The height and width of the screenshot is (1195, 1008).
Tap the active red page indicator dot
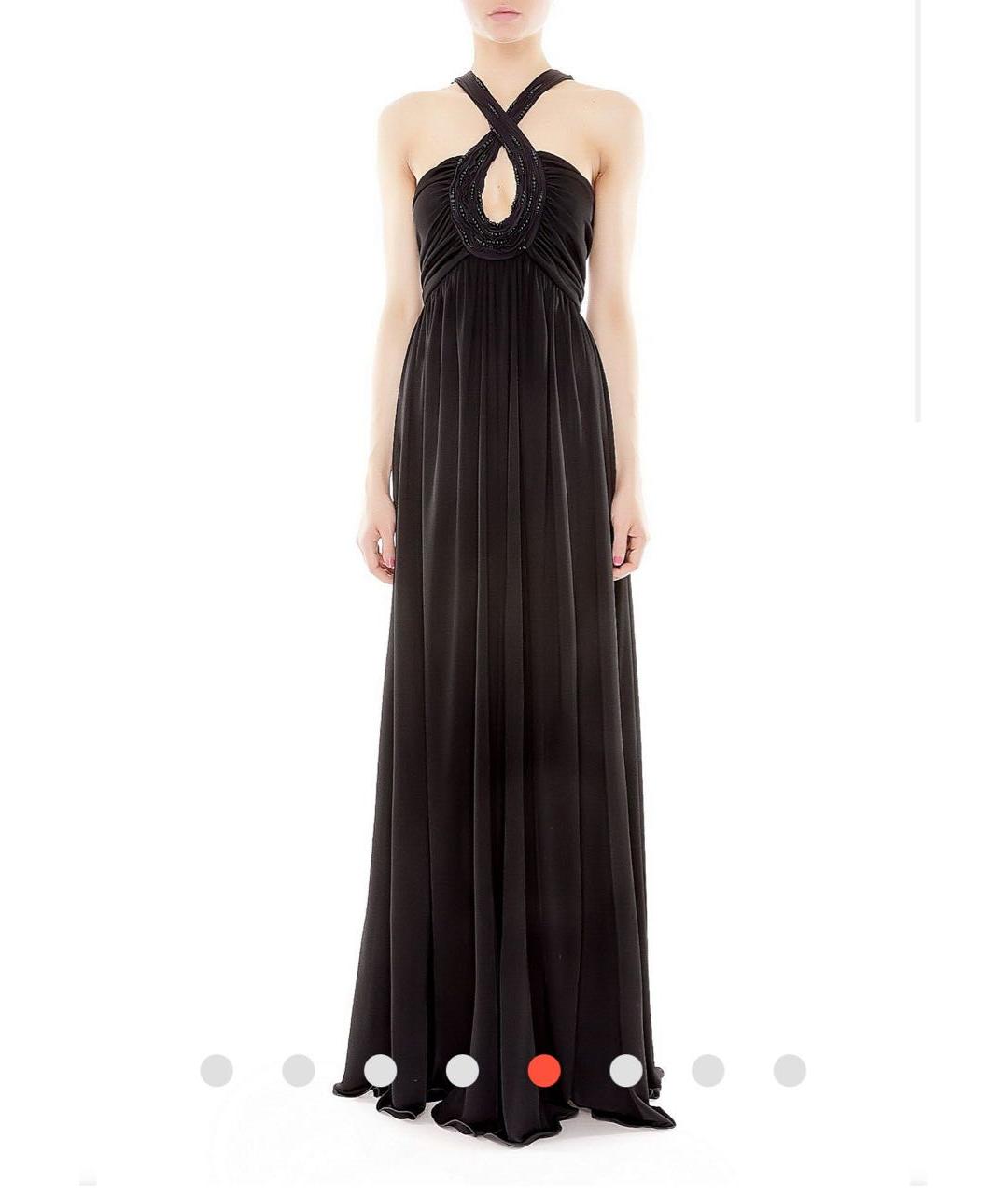[x=544, y=1070]
